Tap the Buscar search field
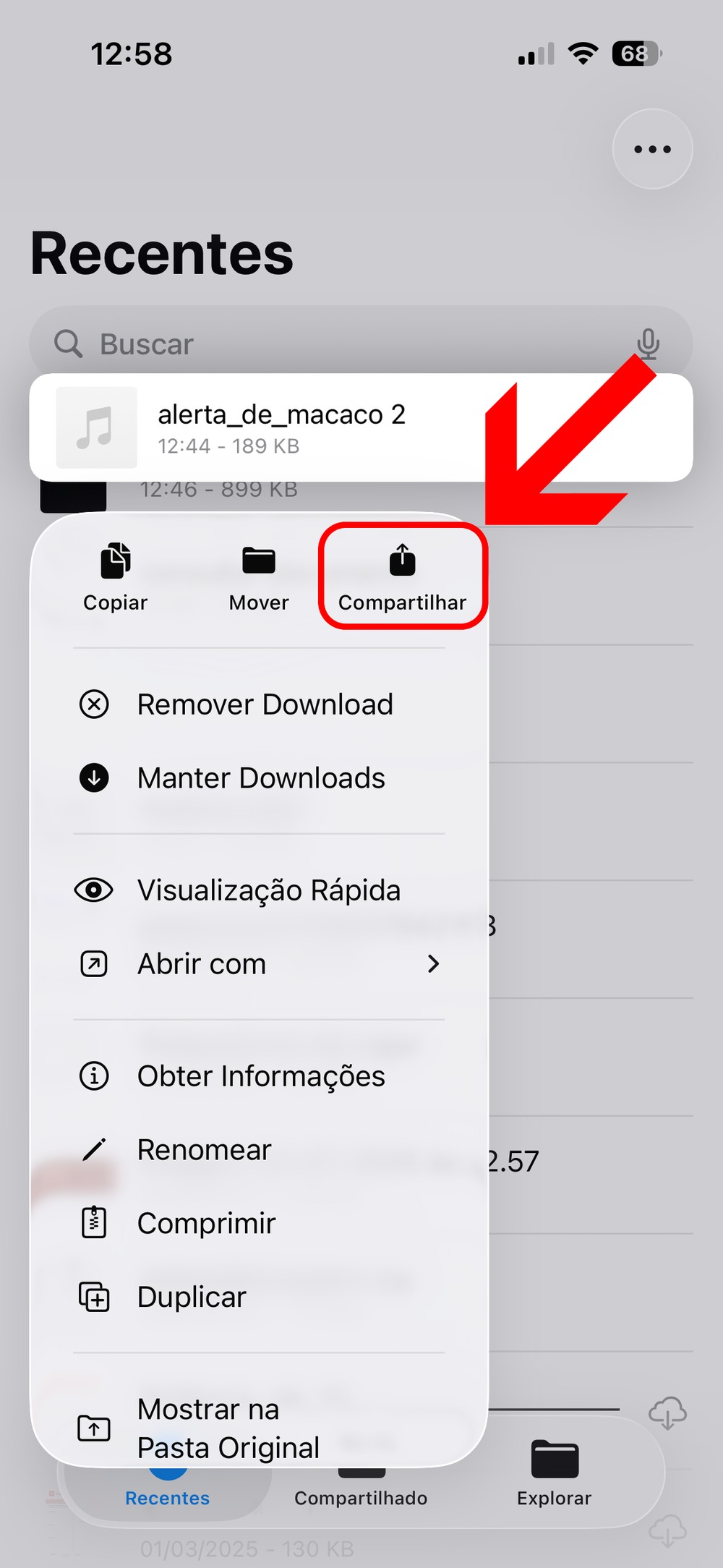This screenshot has height=1568, width=723. 340,344
